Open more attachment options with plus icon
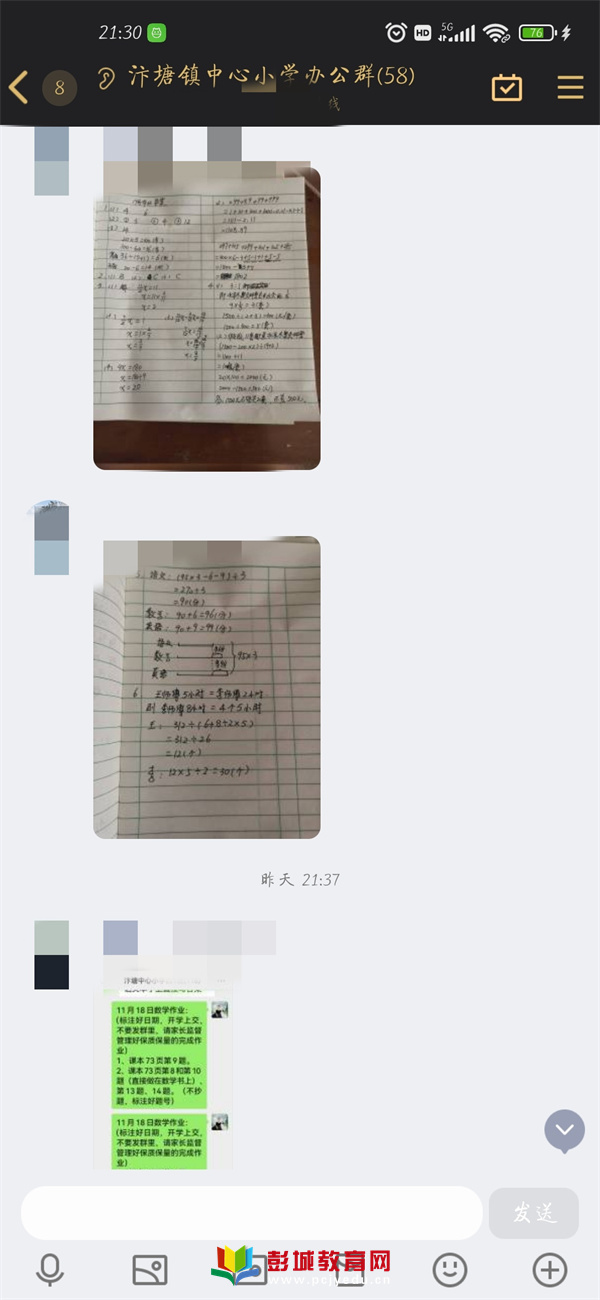 point(549,1270)
